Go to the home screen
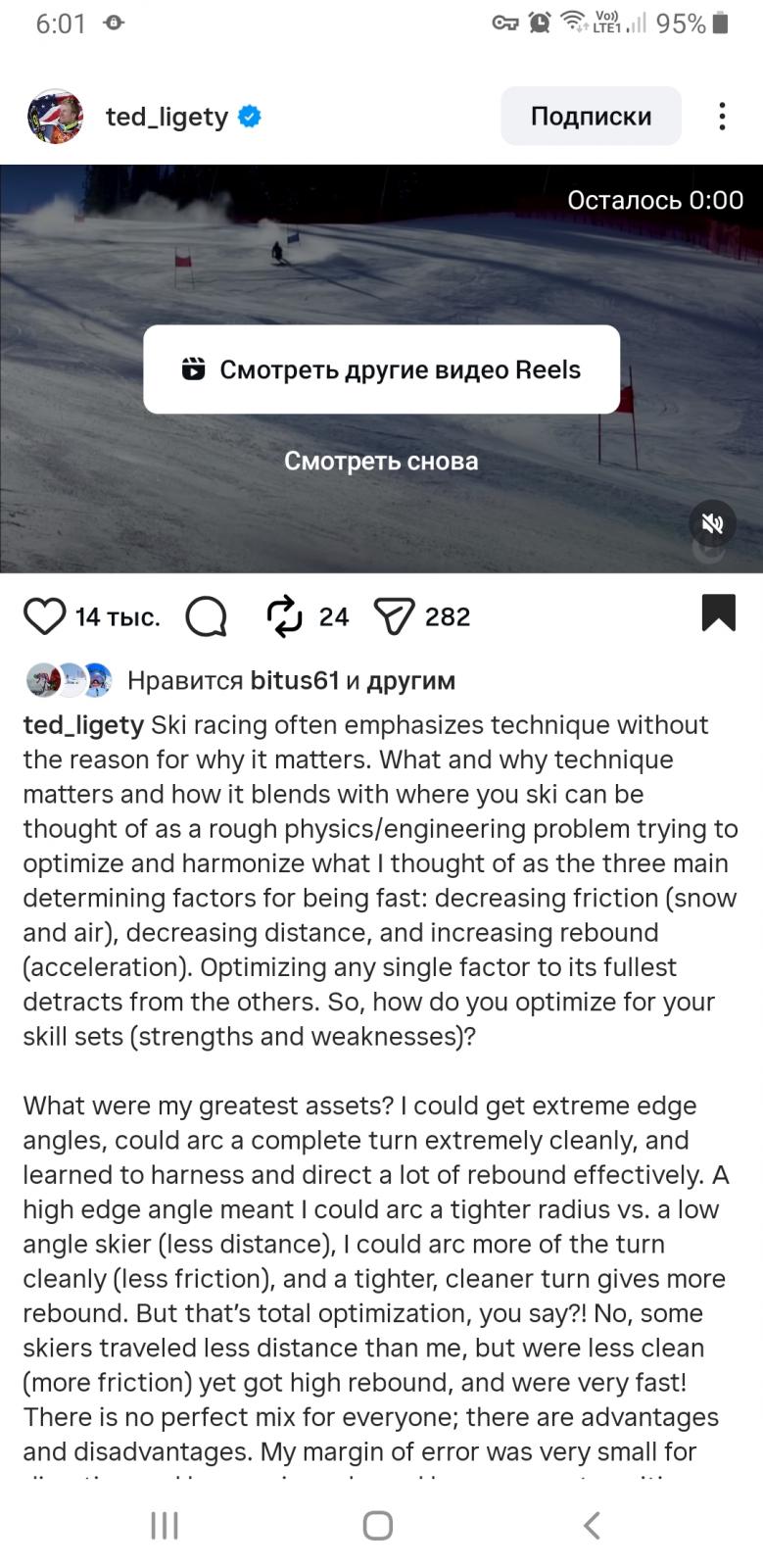 coord(377,1525)
